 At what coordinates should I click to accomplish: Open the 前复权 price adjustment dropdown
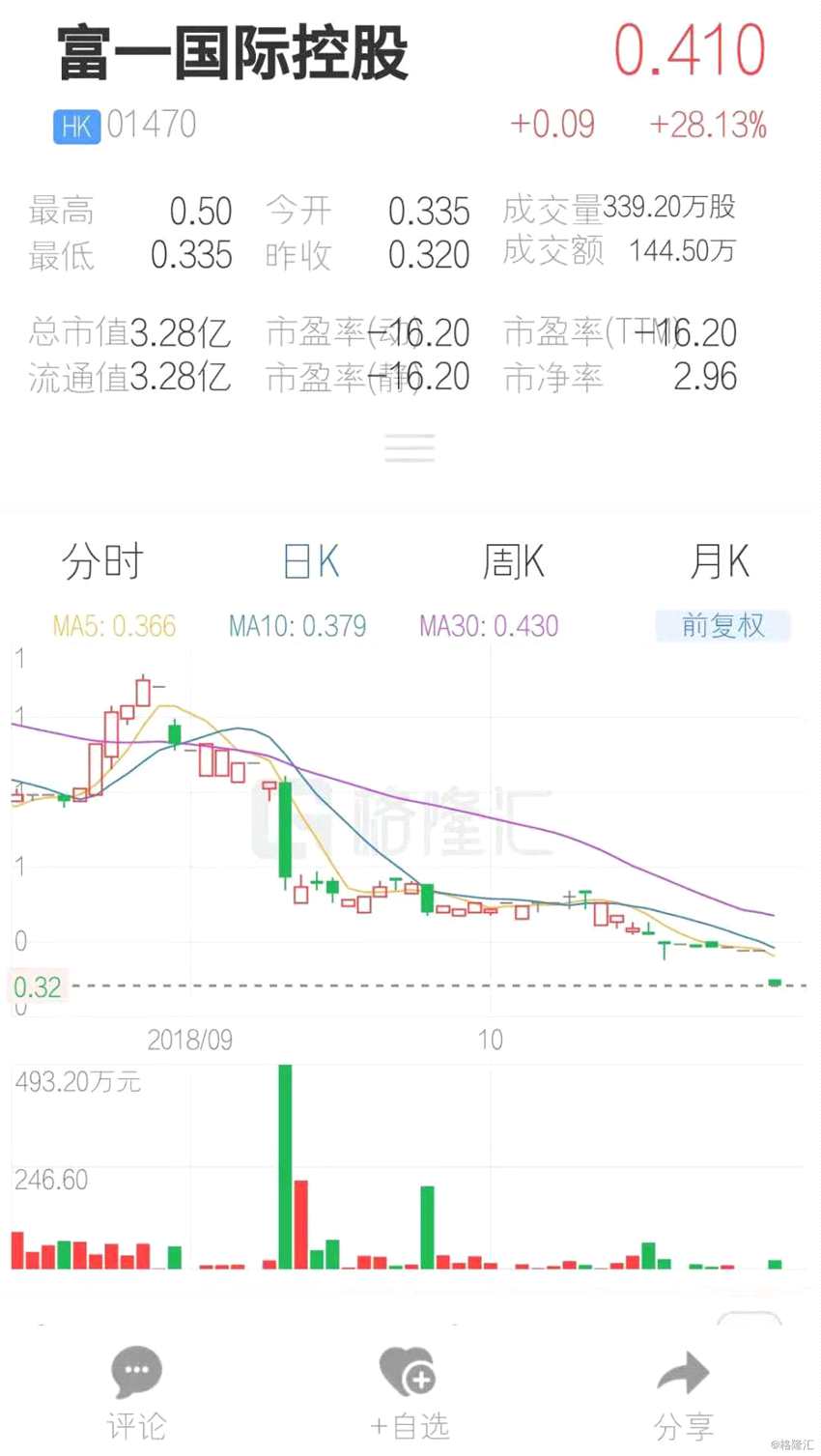click(722, 626)
